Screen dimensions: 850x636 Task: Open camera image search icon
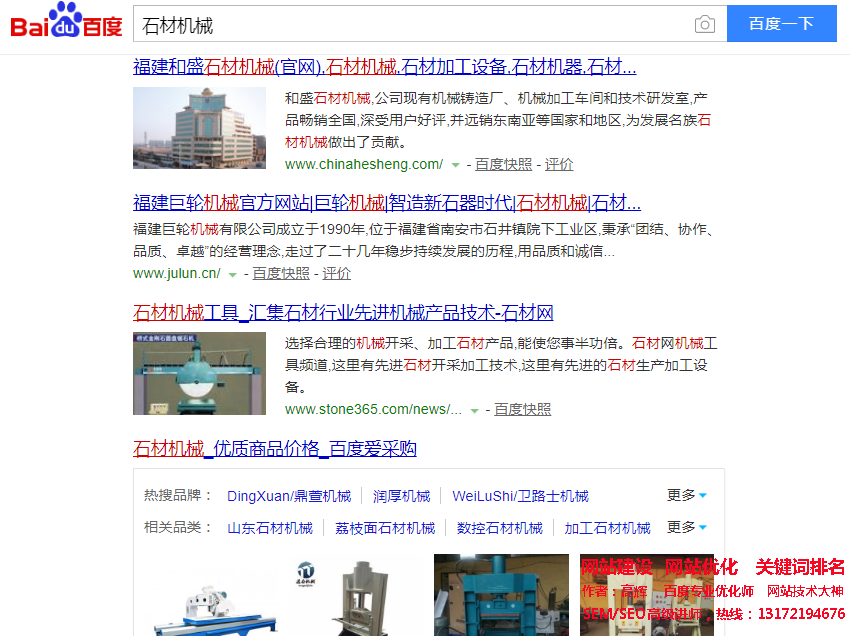tap(705, 24)
